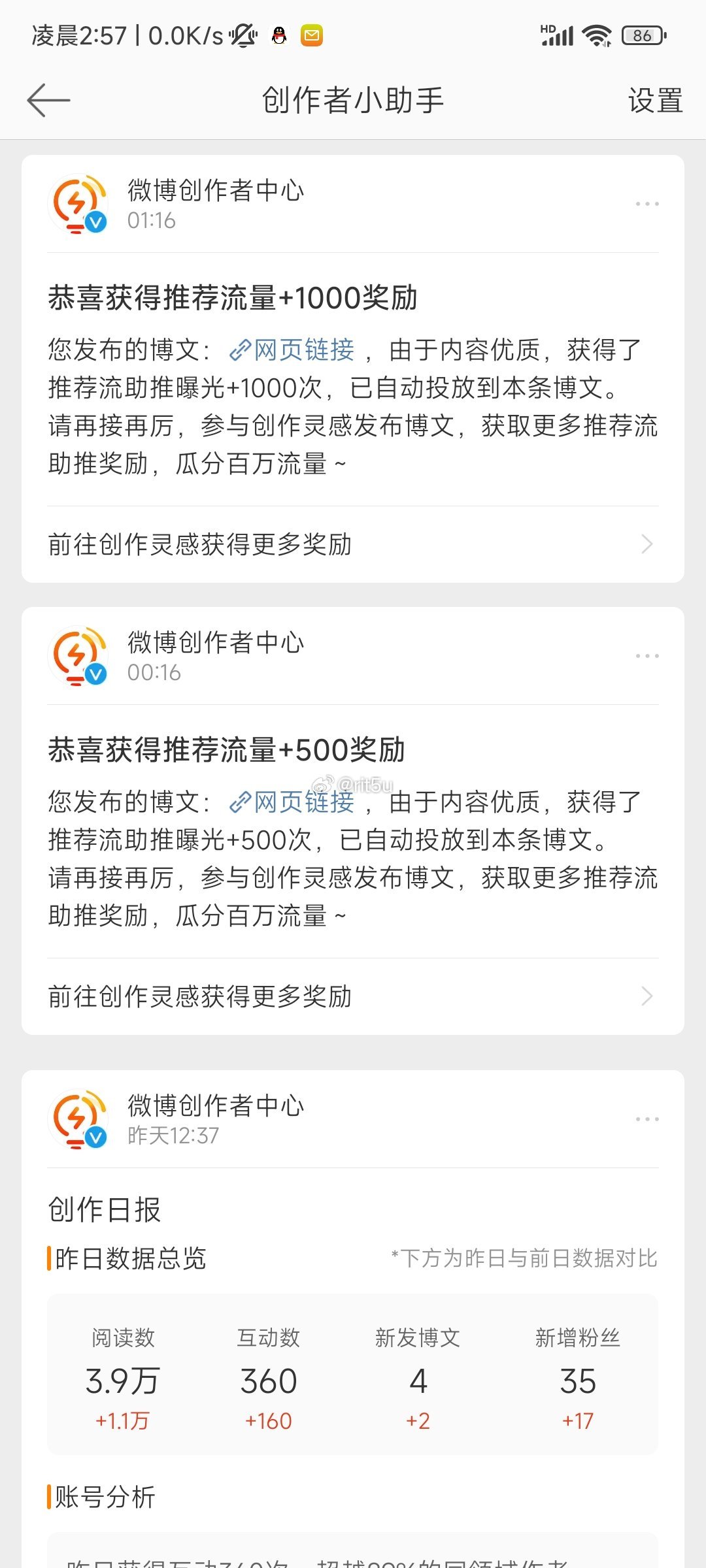Open 网页链接 in the +500 reward message
The width and height of the screenshot is (706, 1568).
click(292, 802)
